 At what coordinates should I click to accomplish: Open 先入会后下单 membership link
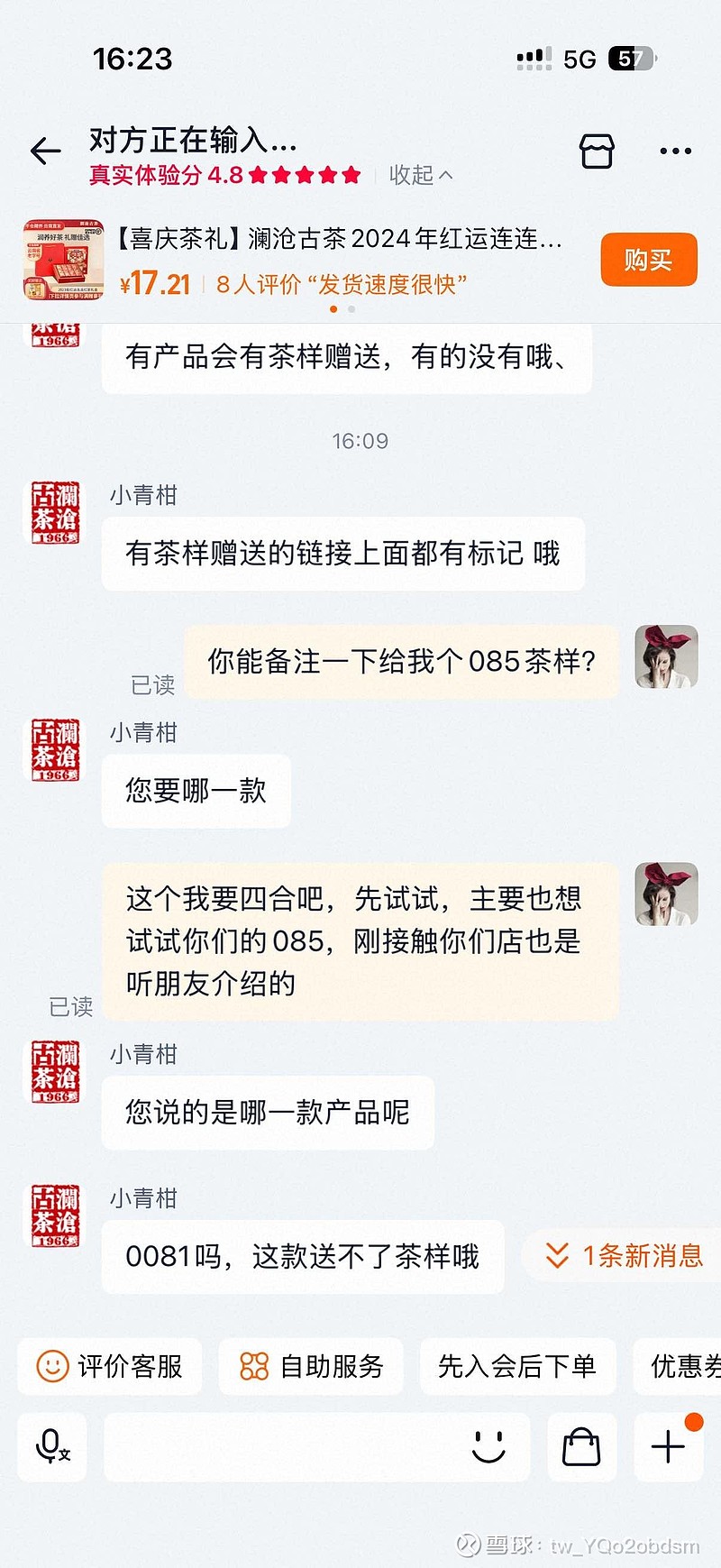tap(517, 1367)
